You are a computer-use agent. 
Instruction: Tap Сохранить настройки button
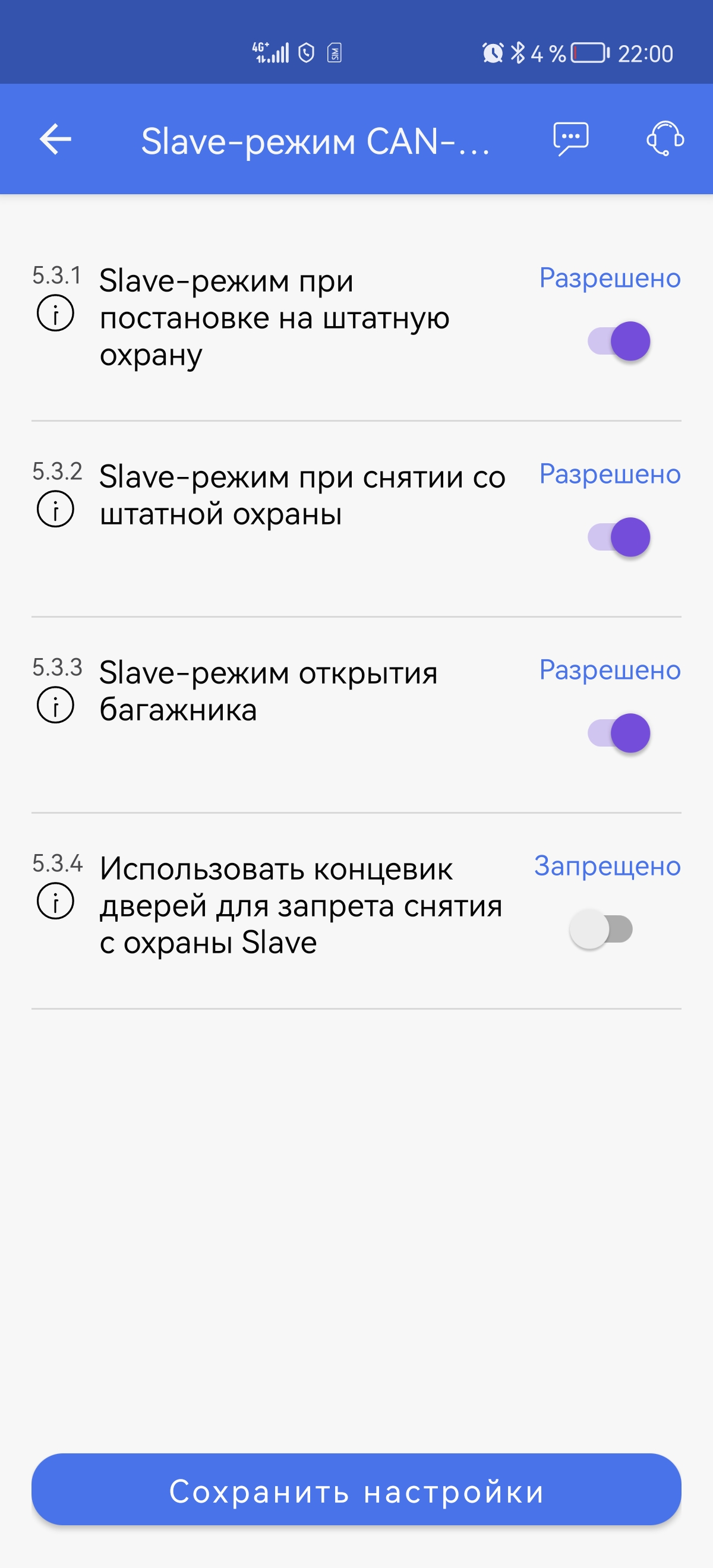(356, 1490)
